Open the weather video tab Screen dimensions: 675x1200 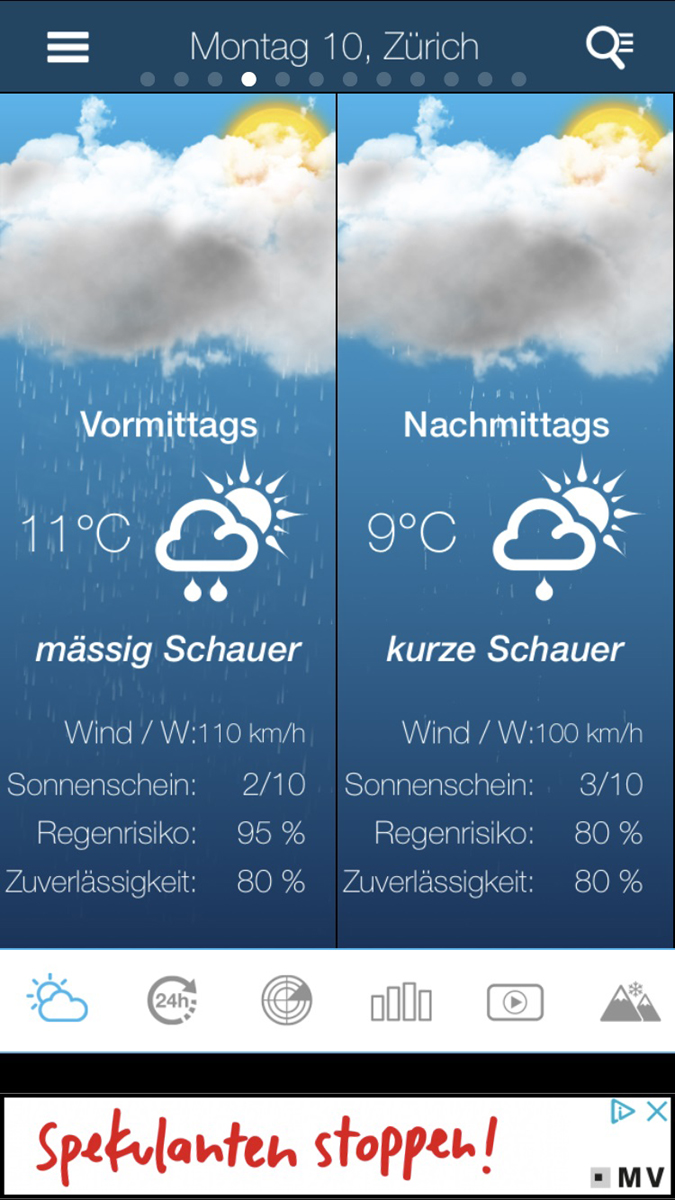pos(515,1002)
